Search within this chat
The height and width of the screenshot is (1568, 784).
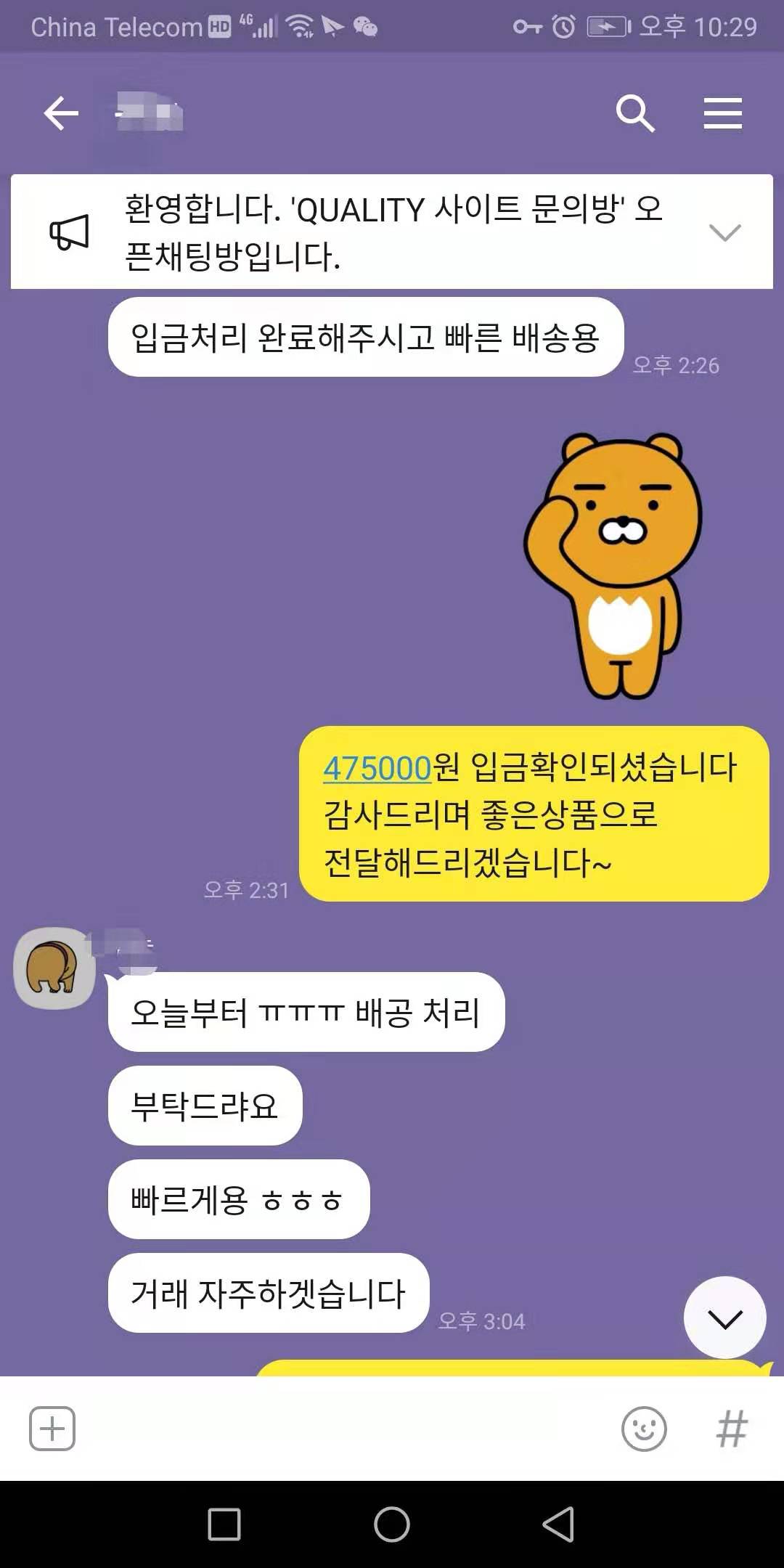[x=635, y=114]
